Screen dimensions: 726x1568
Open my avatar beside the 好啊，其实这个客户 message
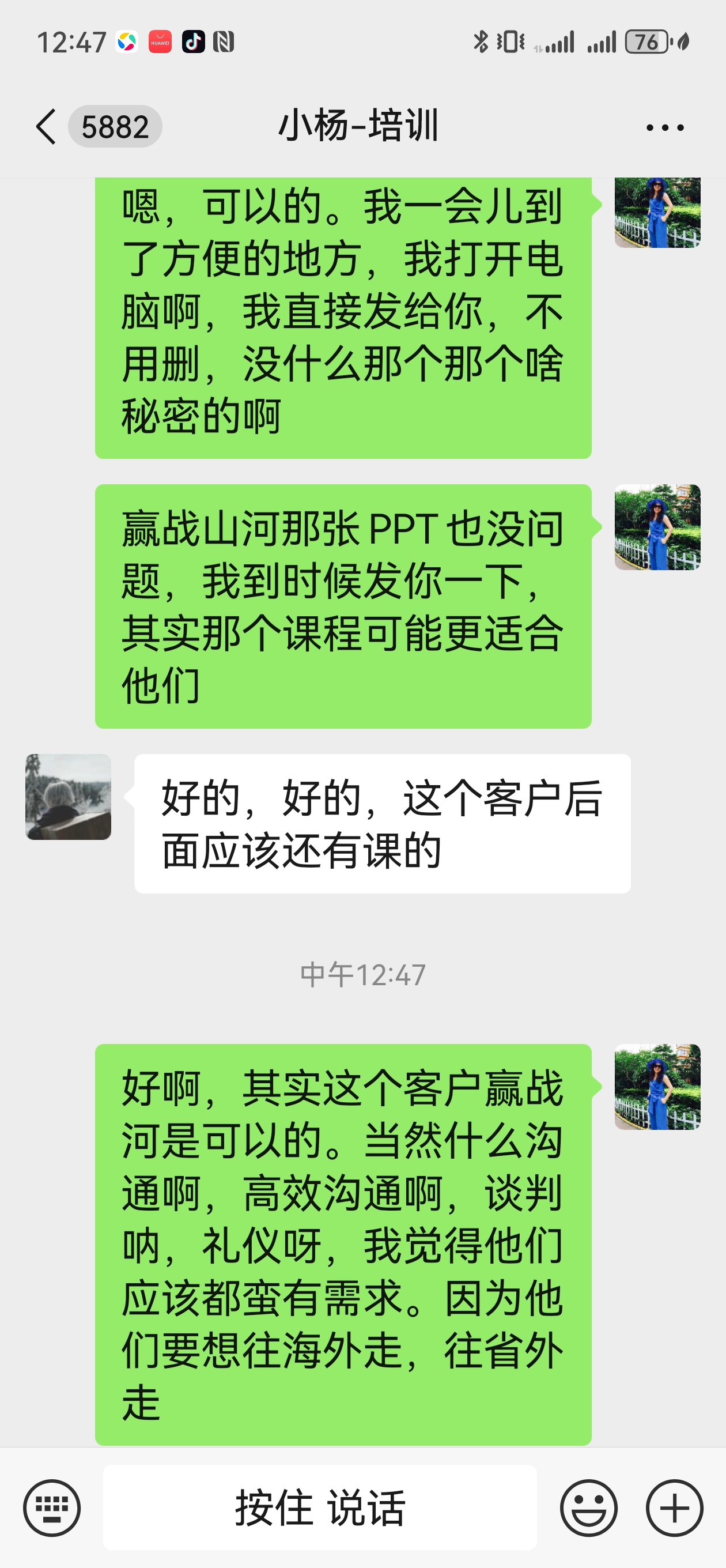(657, 1087)
